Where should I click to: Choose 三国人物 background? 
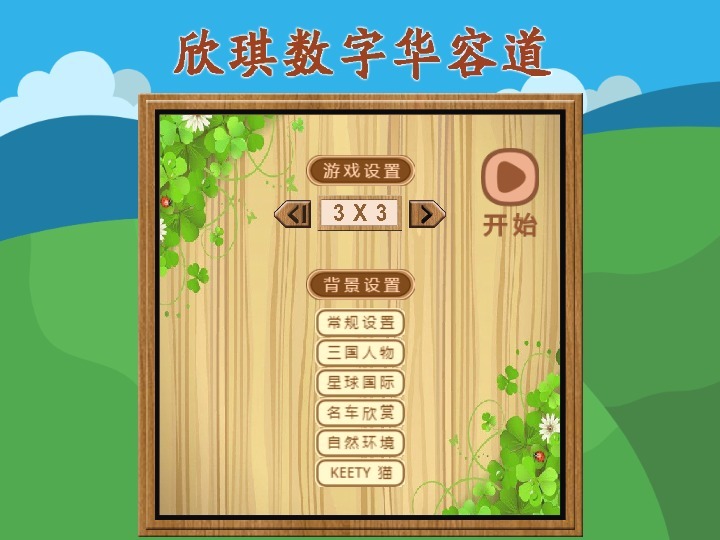[360, 353]
